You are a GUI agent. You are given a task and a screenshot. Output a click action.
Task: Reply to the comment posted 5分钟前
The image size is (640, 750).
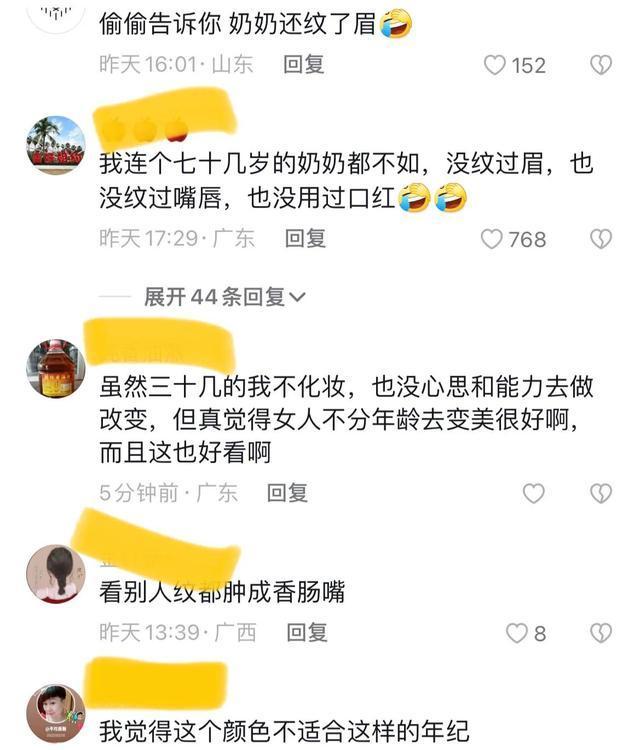coord(287,492)
